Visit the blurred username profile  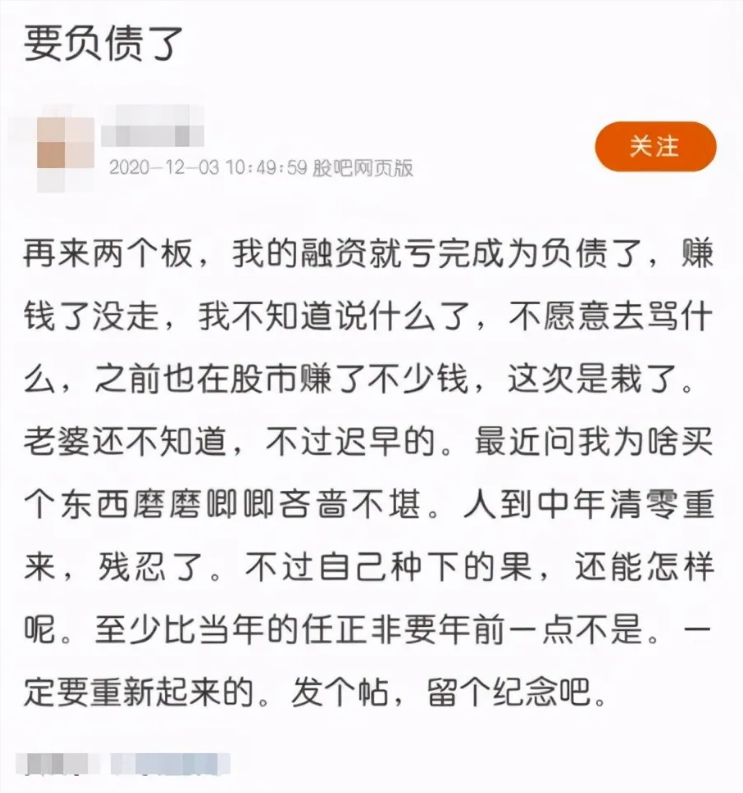pos(160,126)
